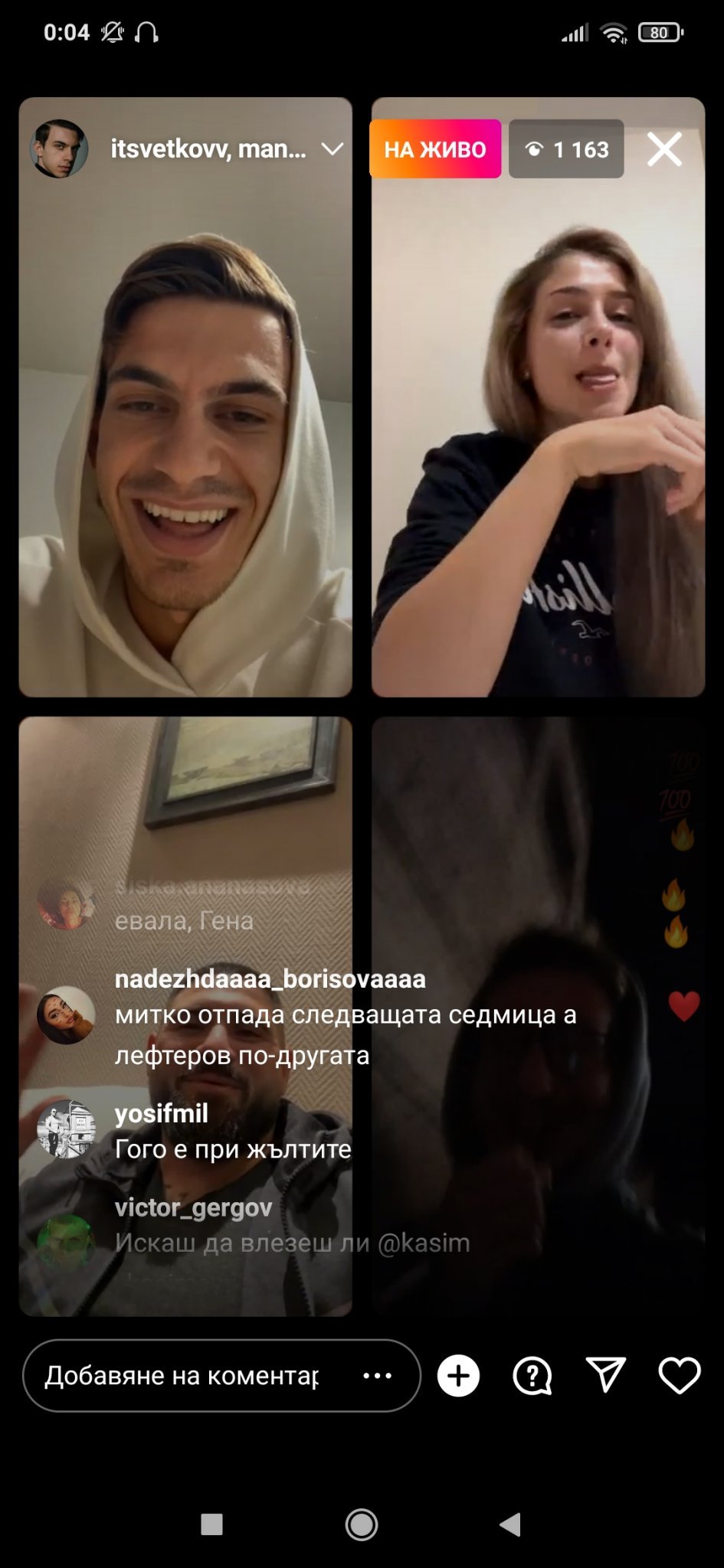The width and height of the screenshot is (724, 1568).
Task: Expand the itsvetkovv hosts dropdown
Action: click(x=332, y=149)
